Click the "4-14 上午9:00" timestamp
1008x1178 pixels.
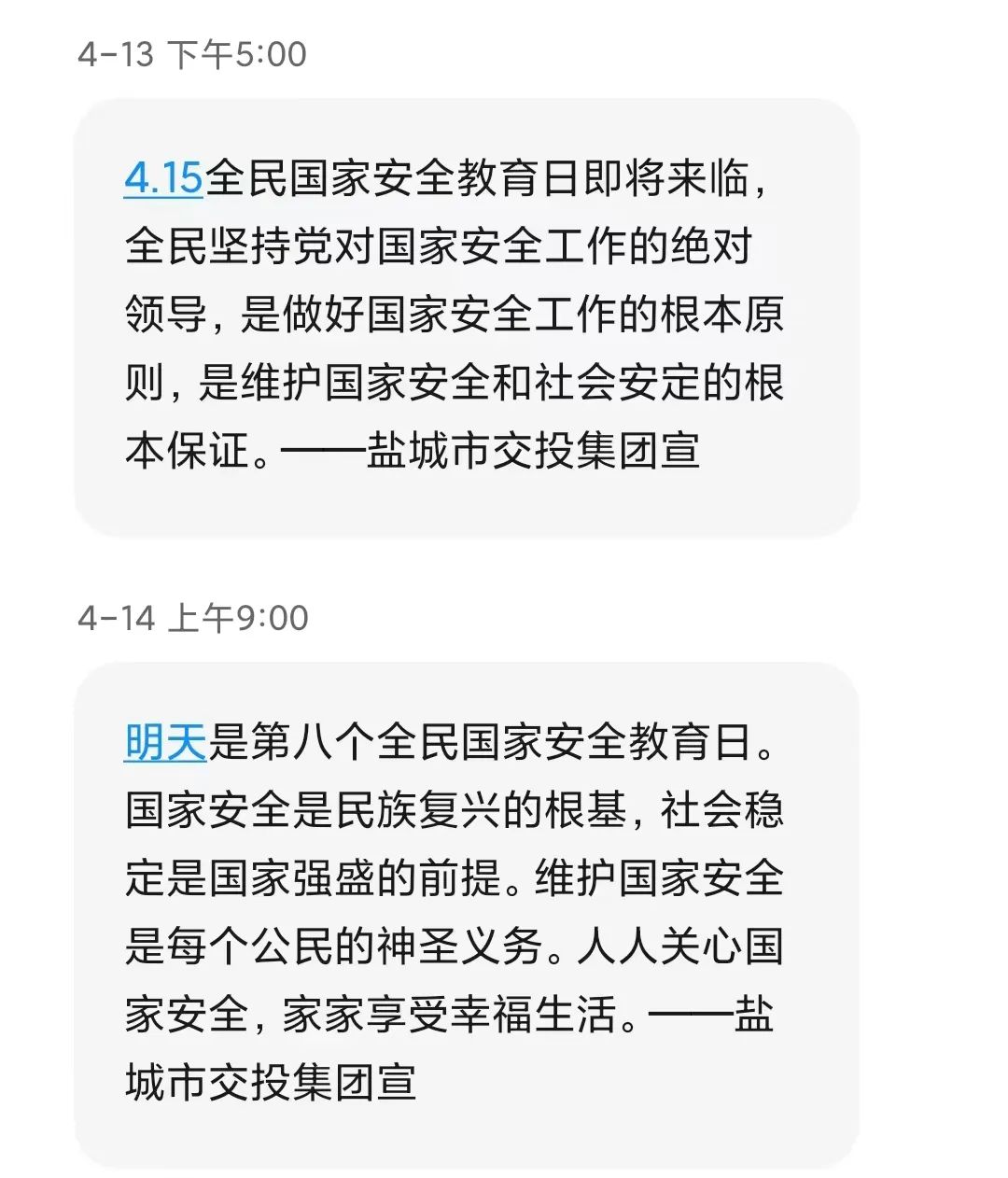(193, 617)
